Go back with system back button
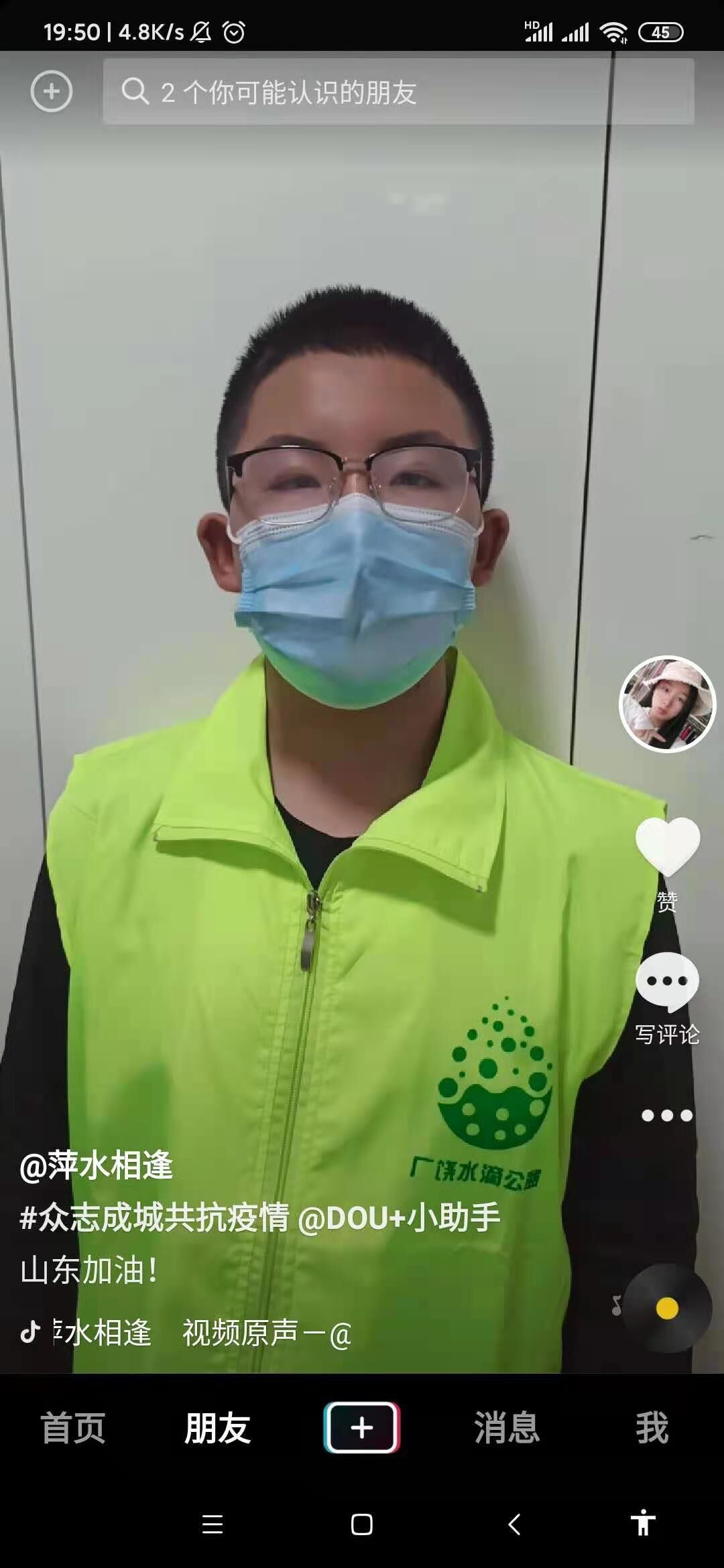724x1568 pixels. (x=514, y=1524)
